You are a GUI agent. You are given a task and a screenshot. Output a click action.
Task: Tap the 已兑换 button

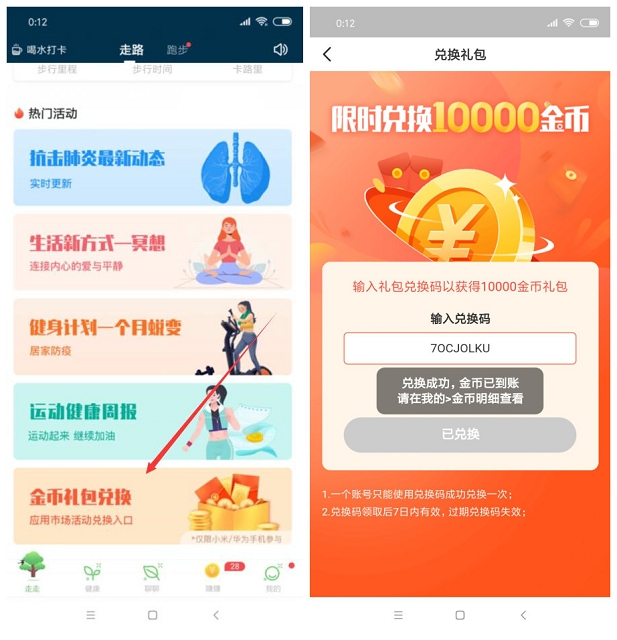[x=460, y=434]
